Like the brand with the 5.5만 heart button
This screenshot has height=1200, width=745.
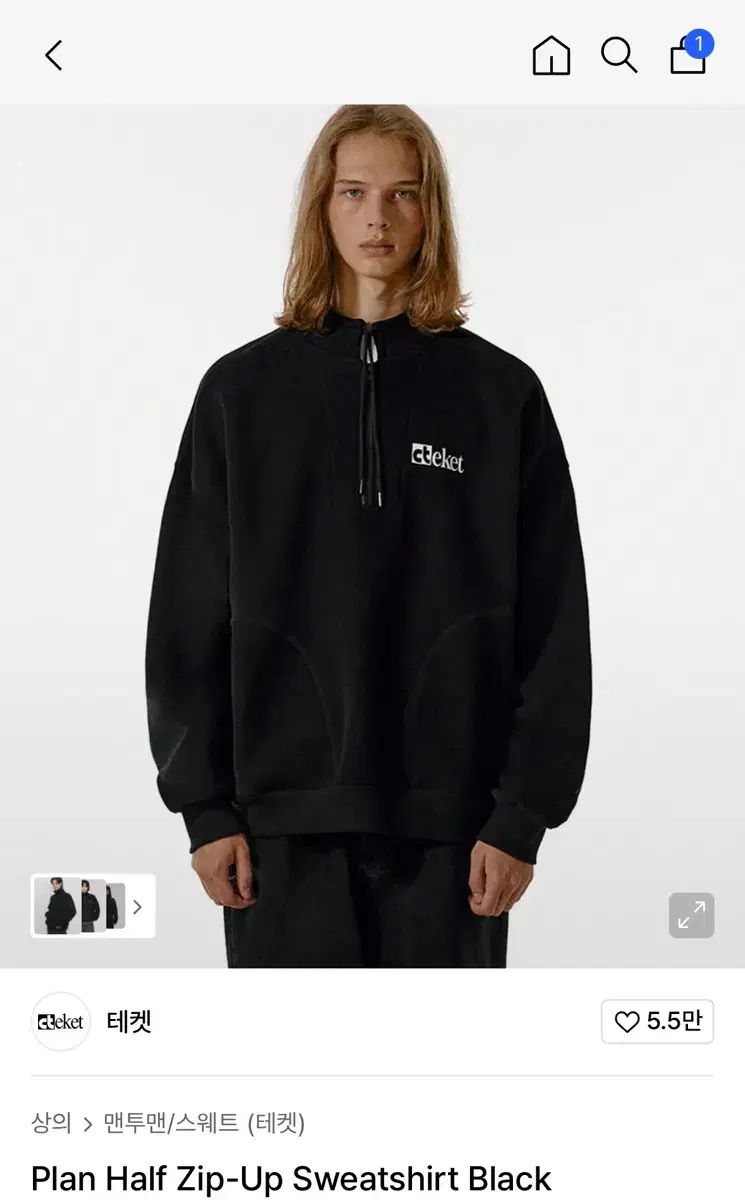pos(657,1021)
